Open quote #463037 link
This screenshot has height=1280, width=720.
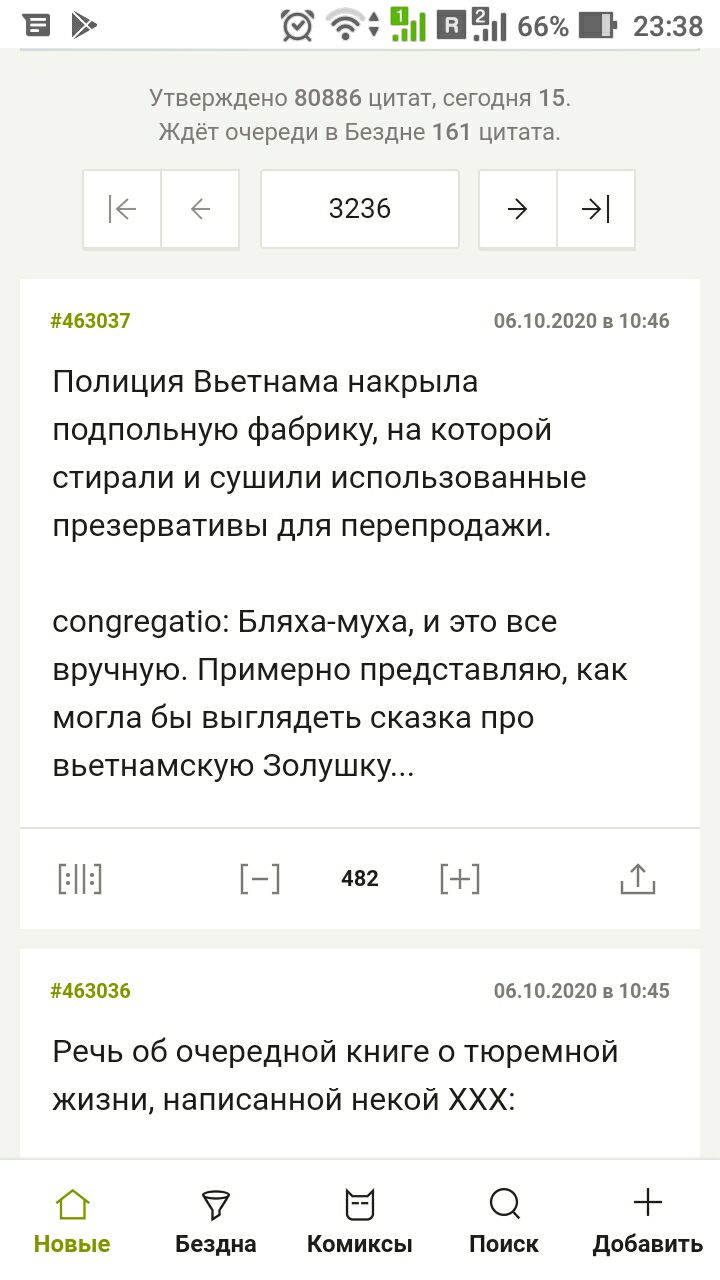click(x=90, y=321)
